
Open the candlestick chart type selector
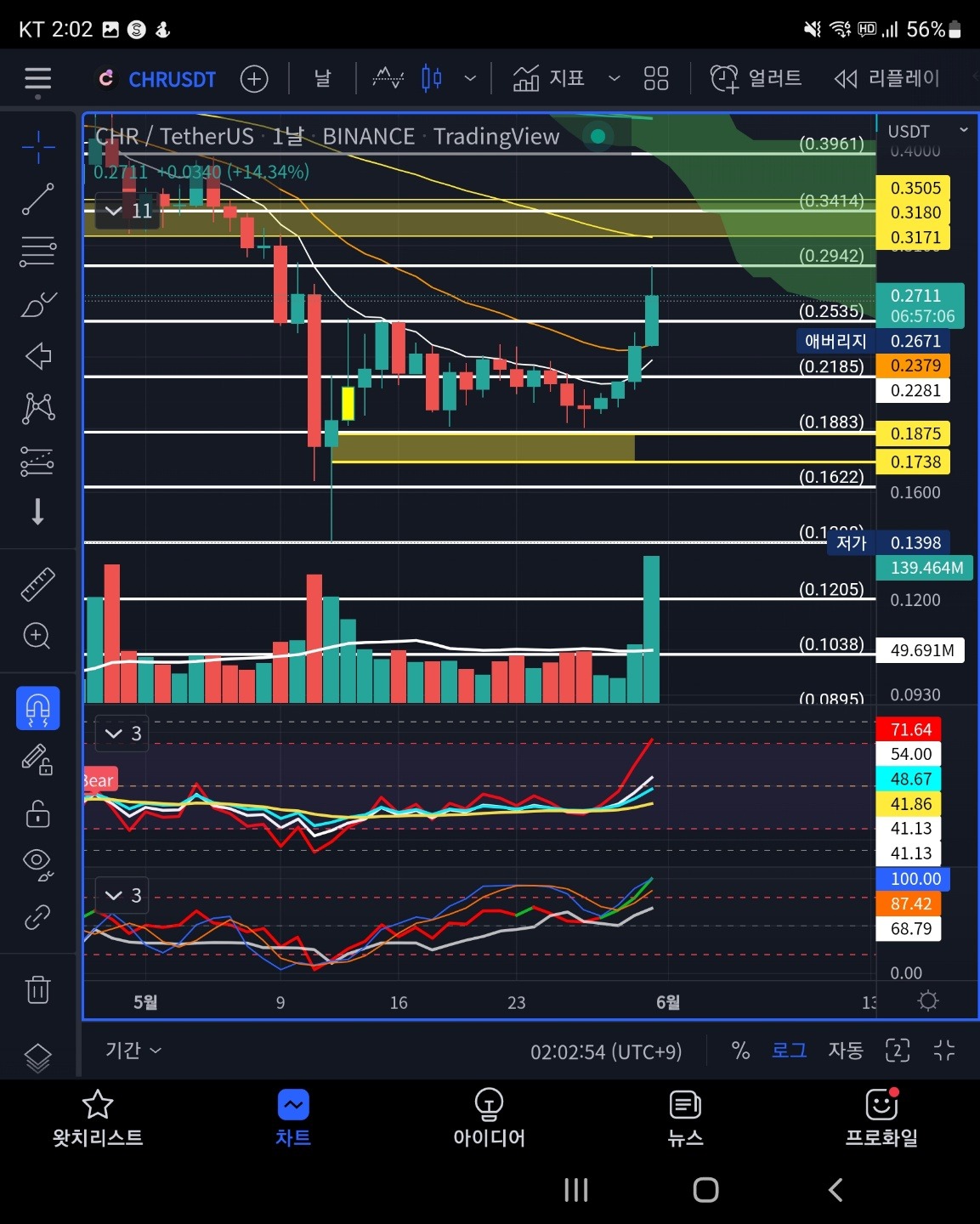pyautogui.click(x=432, y=80)
